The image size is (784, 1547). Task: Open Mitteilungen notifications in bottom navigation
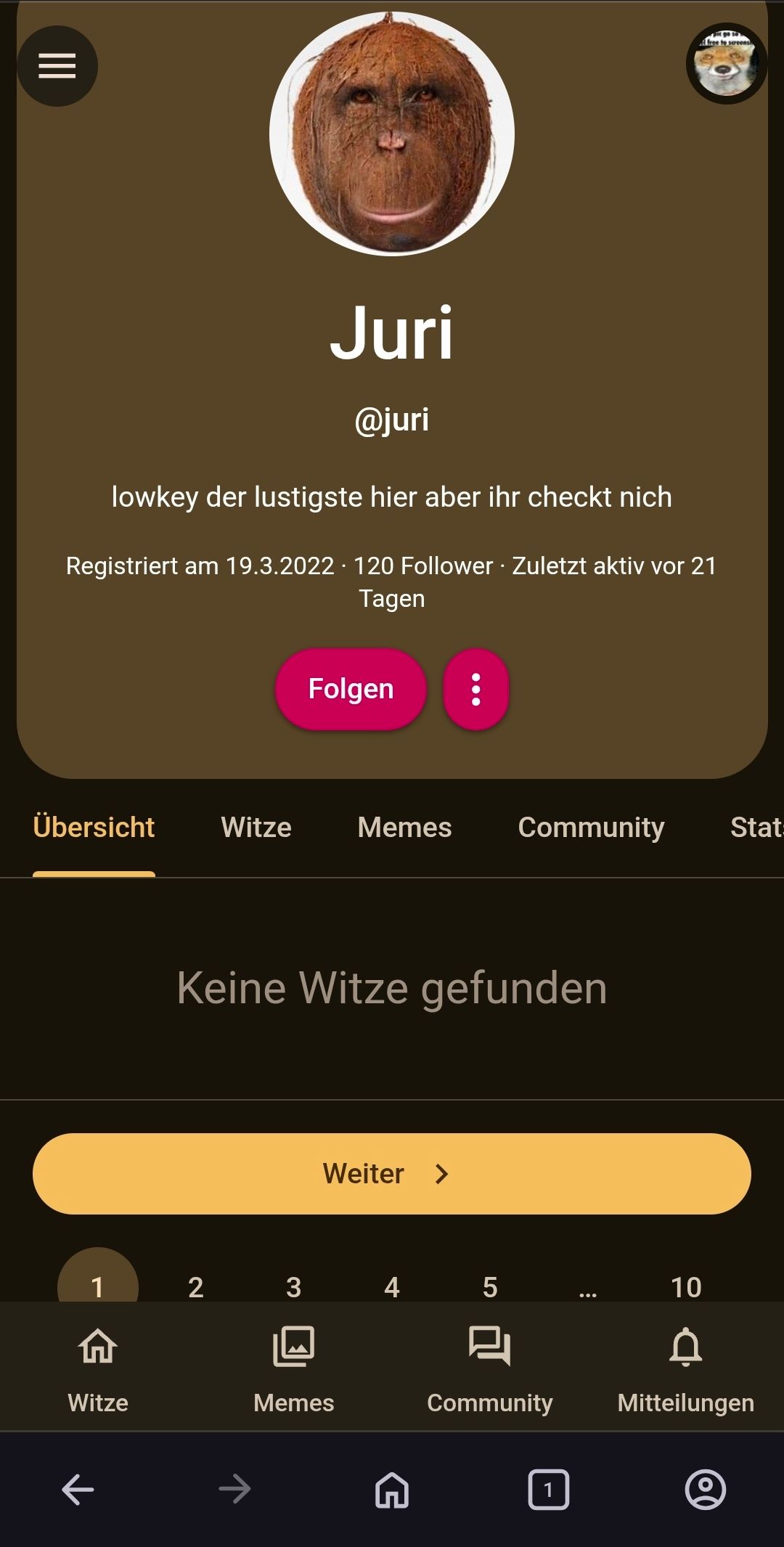tap(686, 1368)
